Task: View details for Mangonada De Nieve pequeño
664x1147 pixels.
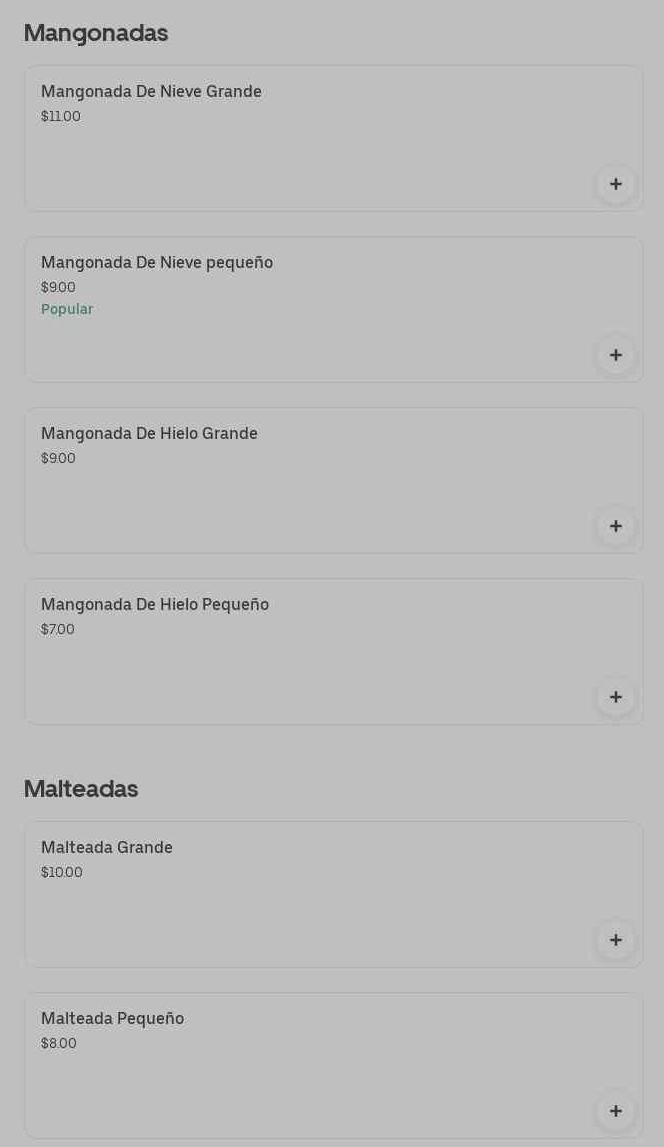Action: [300, 309]
